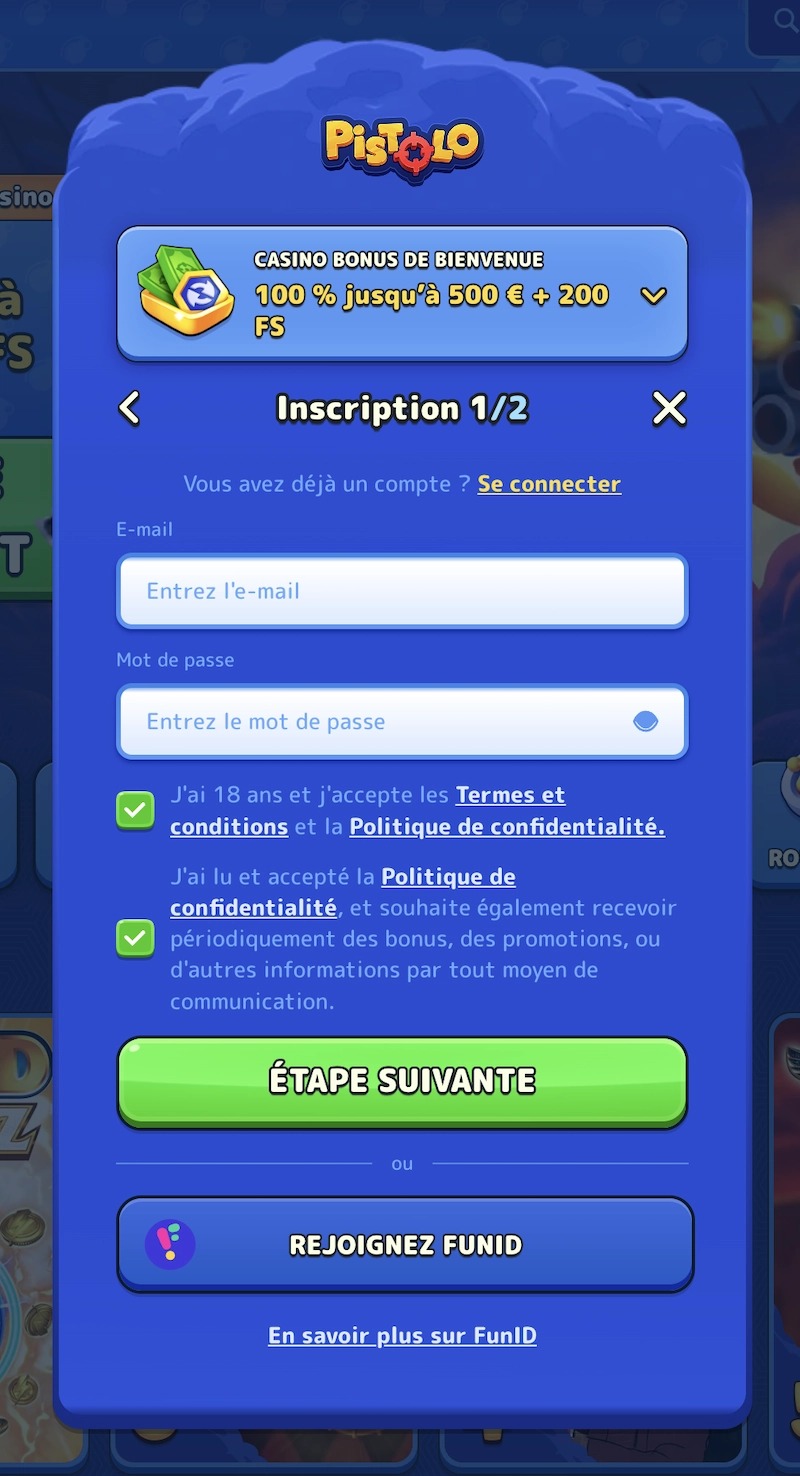The image size is (800, 1476).
Task: Open Termes et conditions link
Action: click(510, 795)
